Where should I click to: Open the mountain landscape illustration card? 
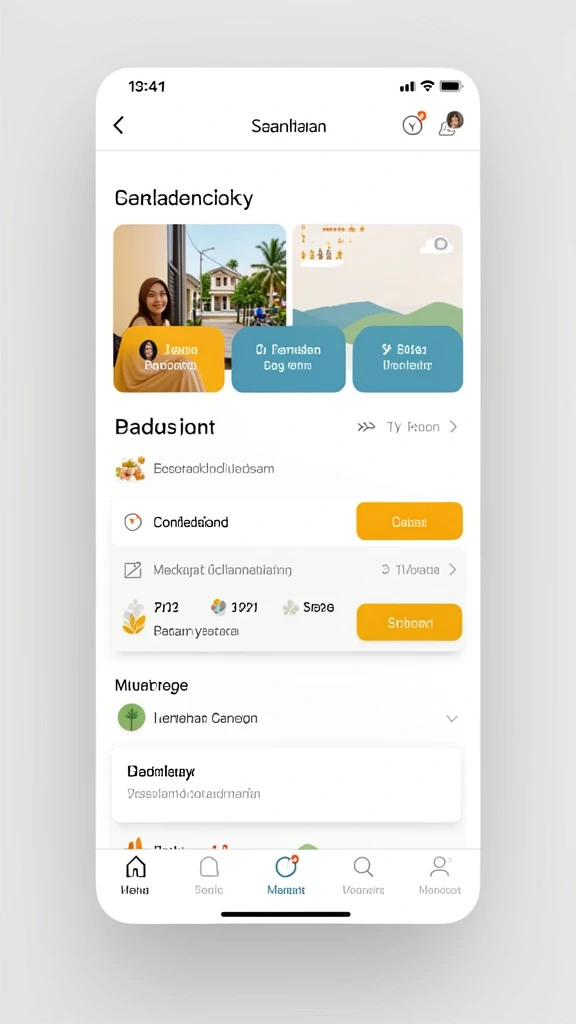coord(377,275)
